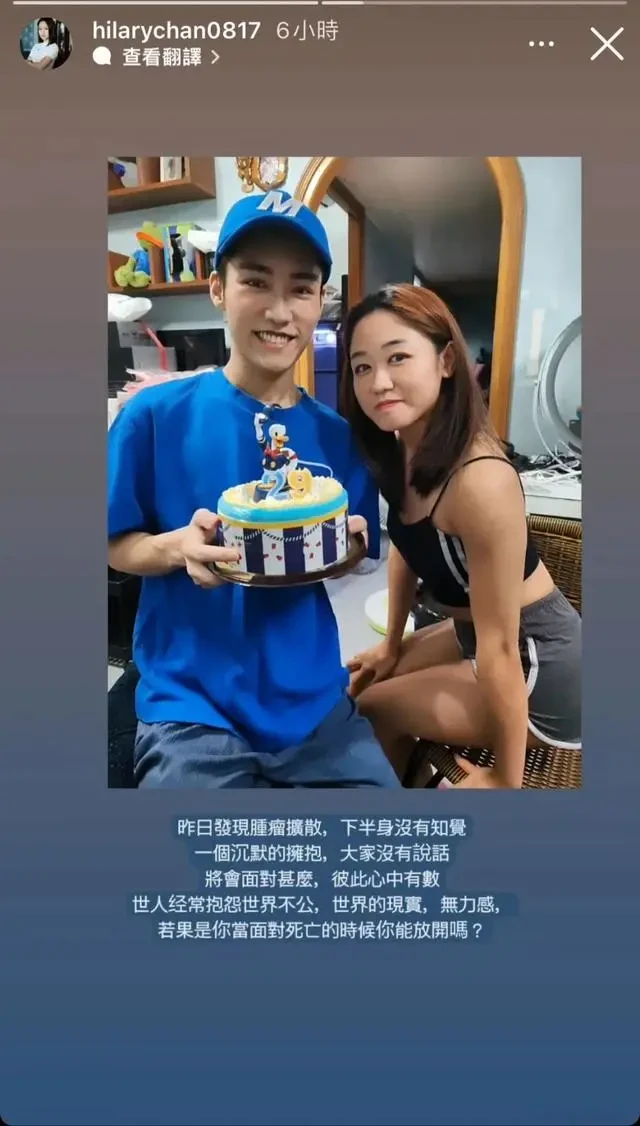Tap the username hilarychan0817
Screen dimensions: 640x1126
tap(176, 31)
